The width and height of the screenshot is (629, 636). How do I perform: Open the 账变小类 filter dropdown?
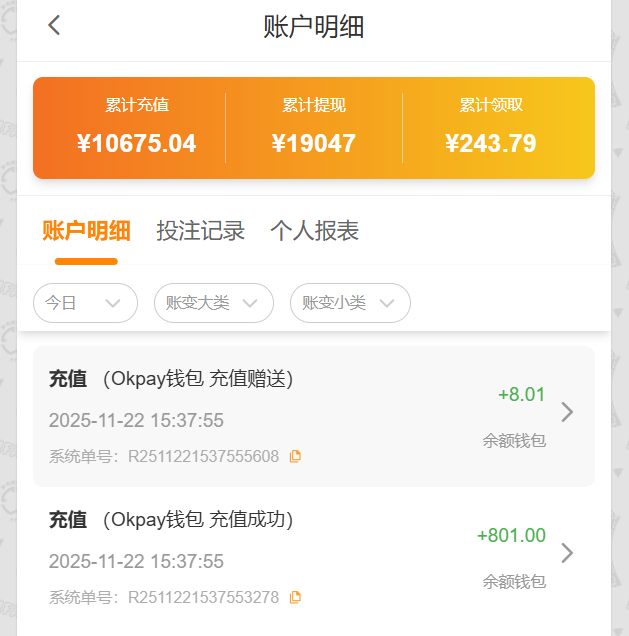350,303
